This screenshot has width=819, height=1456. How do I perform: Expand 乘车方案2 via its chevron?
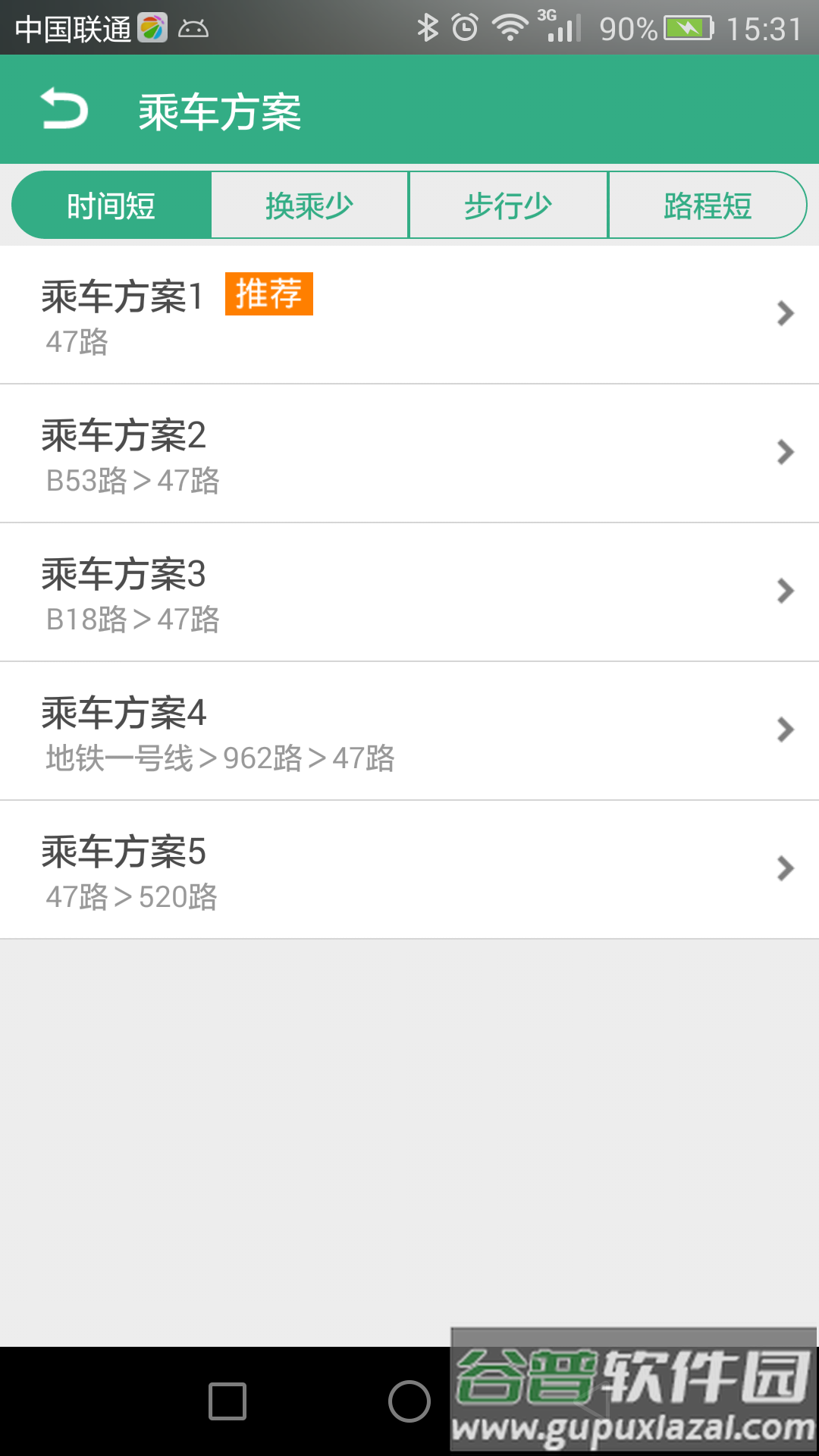tap(783, 453)
